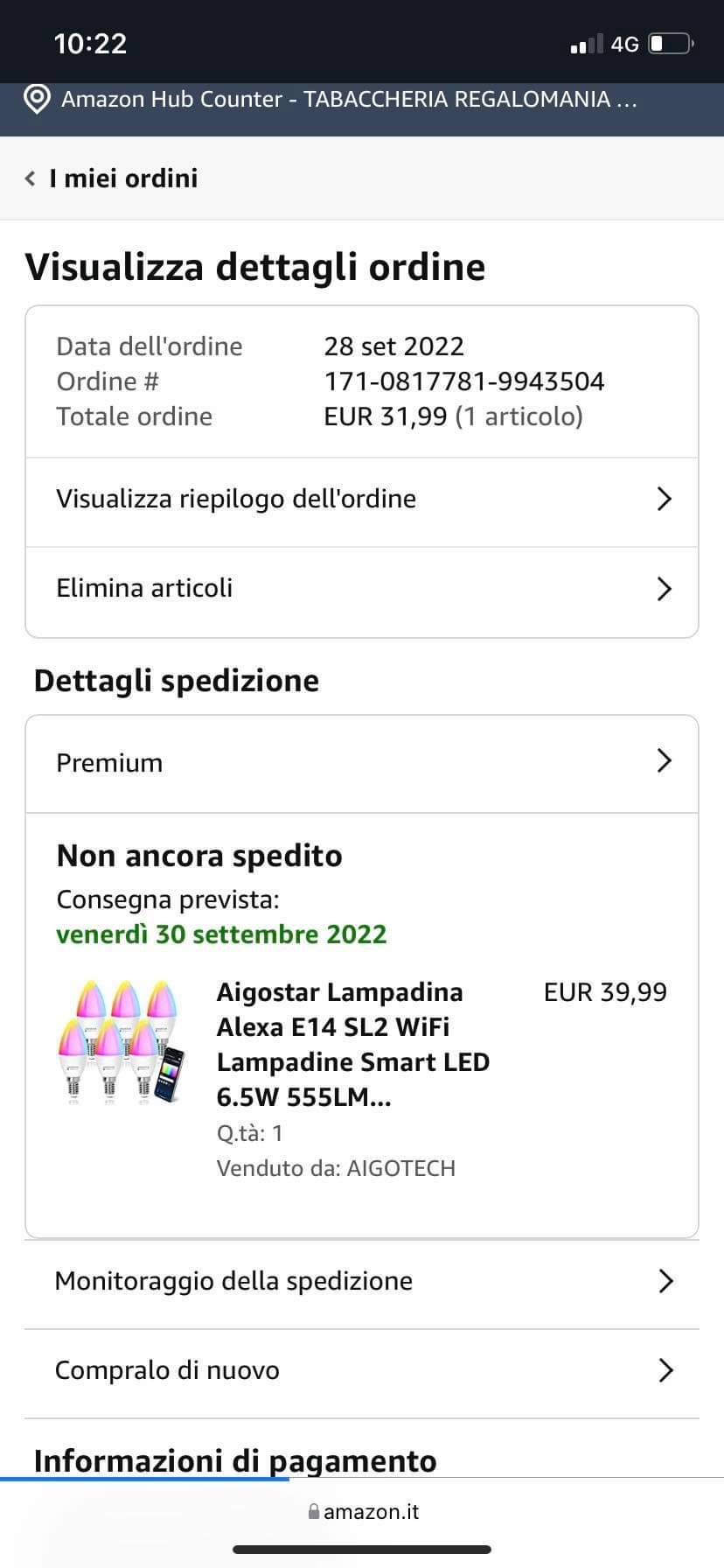Open the Aigostar Lampadina product image
The width and height of the screenshot is (724, 1568).
pos(122,1042)
